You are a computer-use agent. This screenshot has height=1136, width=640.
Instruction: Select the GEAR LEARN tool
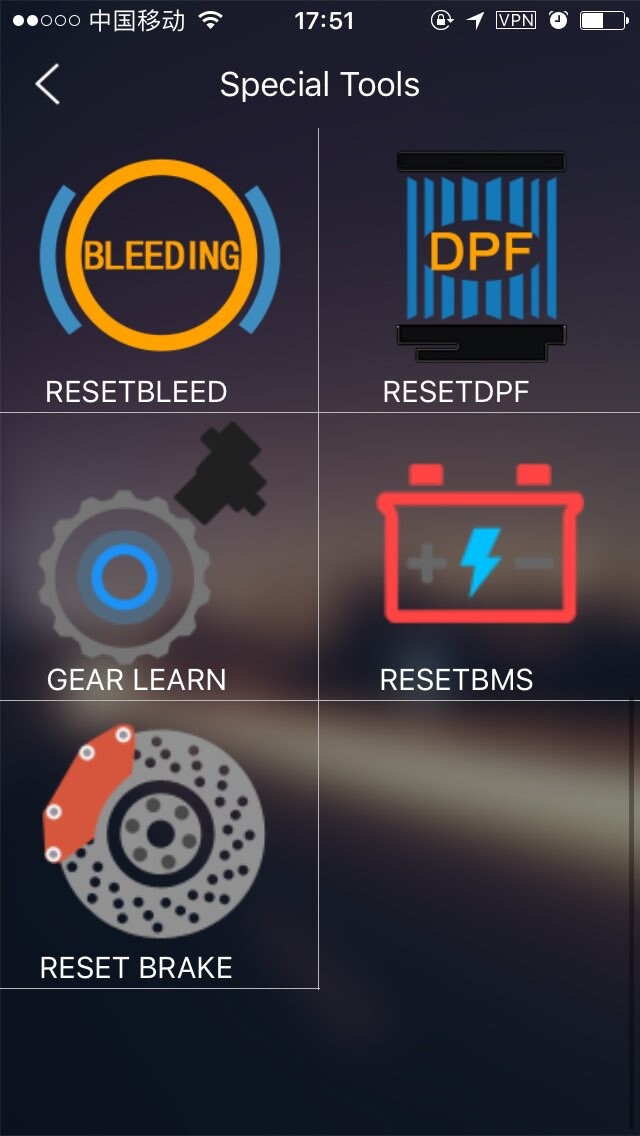pyautogui.click(x=159, y=557)
